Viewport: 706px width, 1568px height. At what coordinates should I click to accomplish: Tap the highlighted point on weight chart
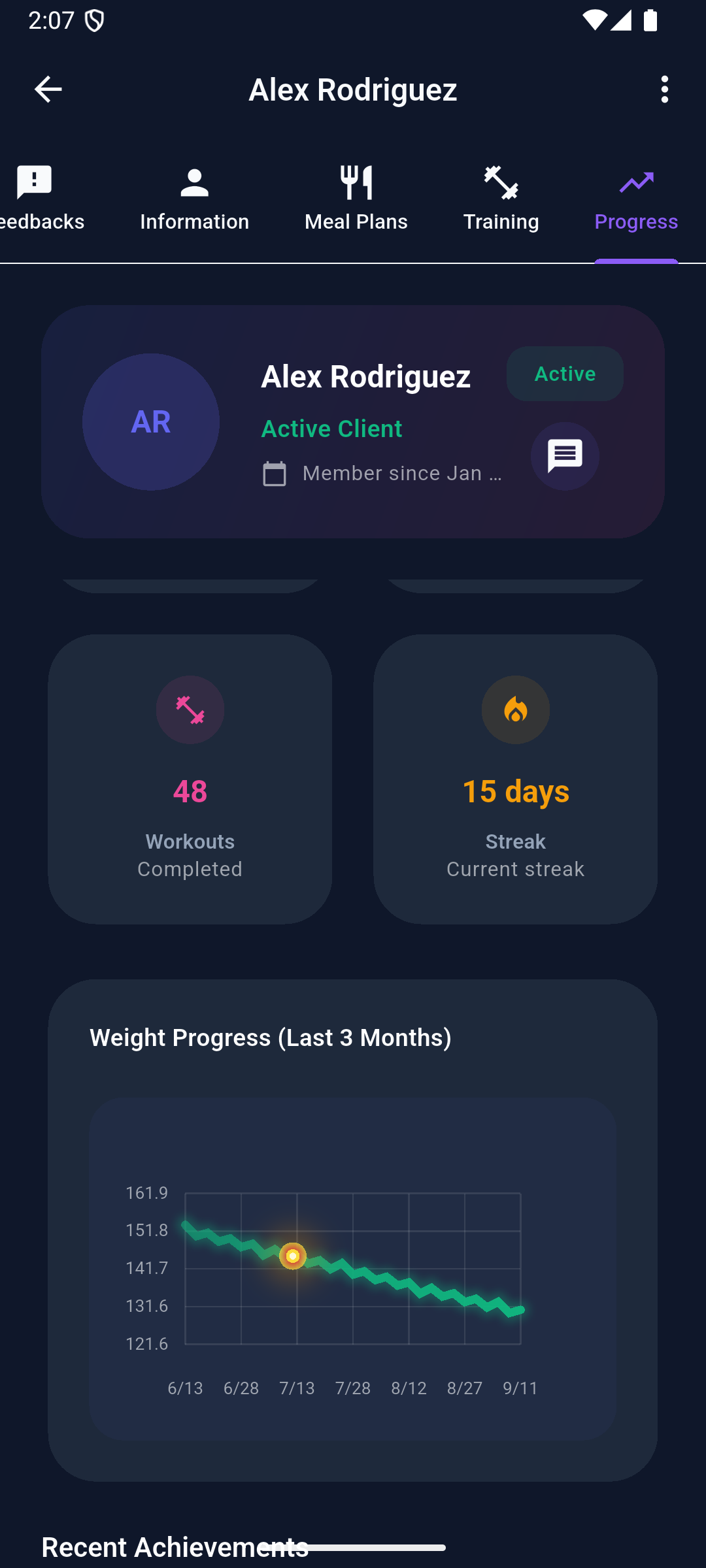click(293, 1256)
